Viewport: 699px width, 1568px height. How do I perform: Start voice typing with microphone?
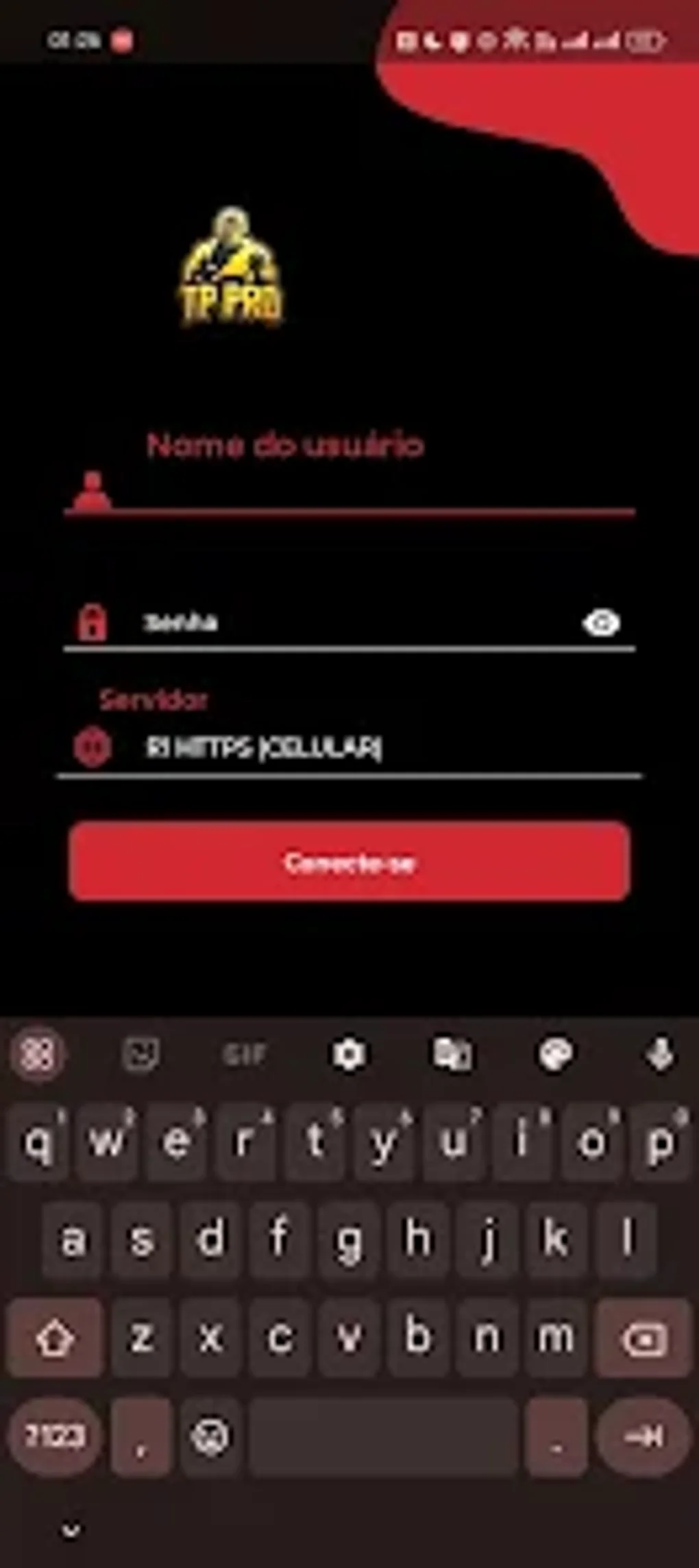pyautogui.click(x=661, y=1054)
